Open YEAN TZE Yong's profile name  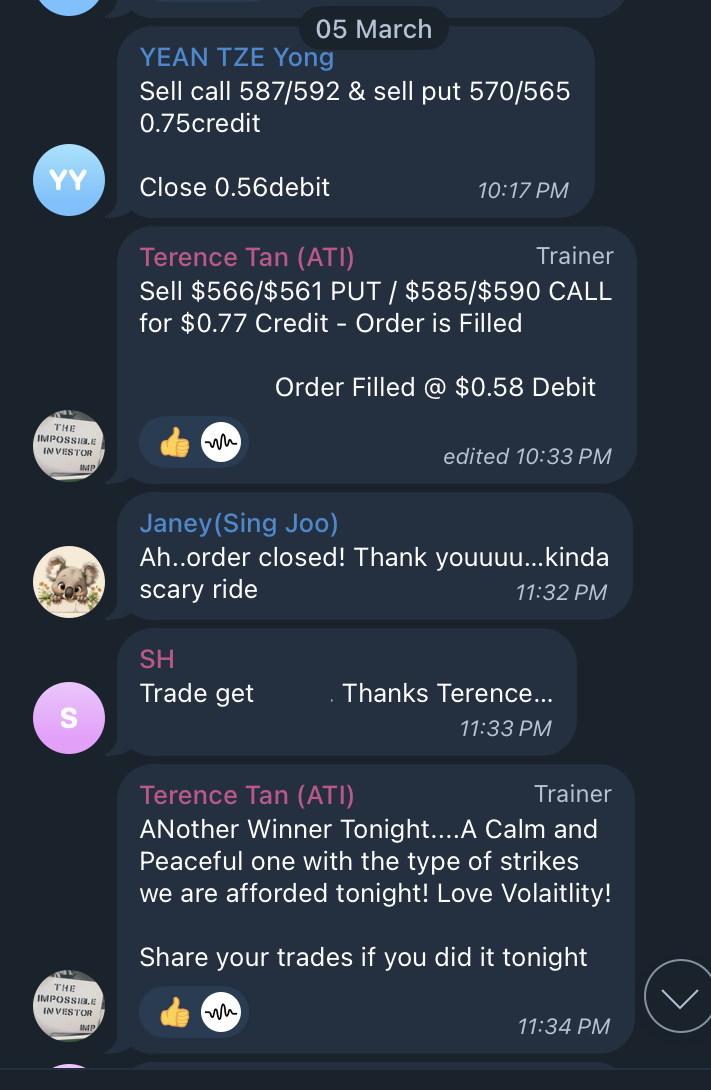pyautogui.click(x=236, y=58)
